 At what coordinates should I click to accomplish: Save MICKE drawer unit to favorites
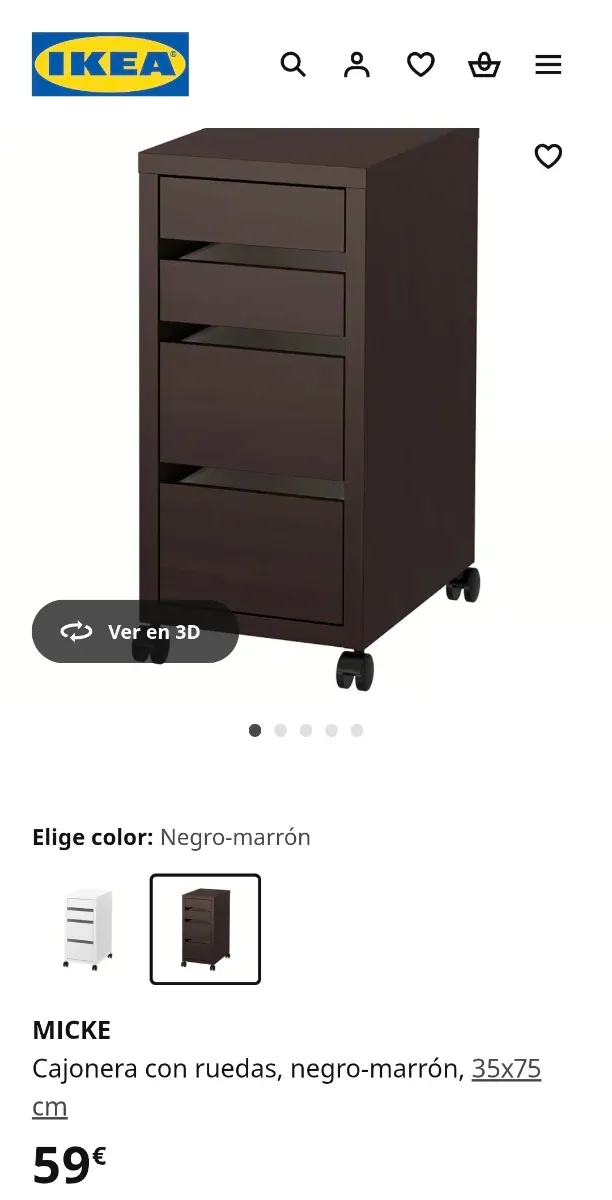pyautogui.click(x=548, y=156)
